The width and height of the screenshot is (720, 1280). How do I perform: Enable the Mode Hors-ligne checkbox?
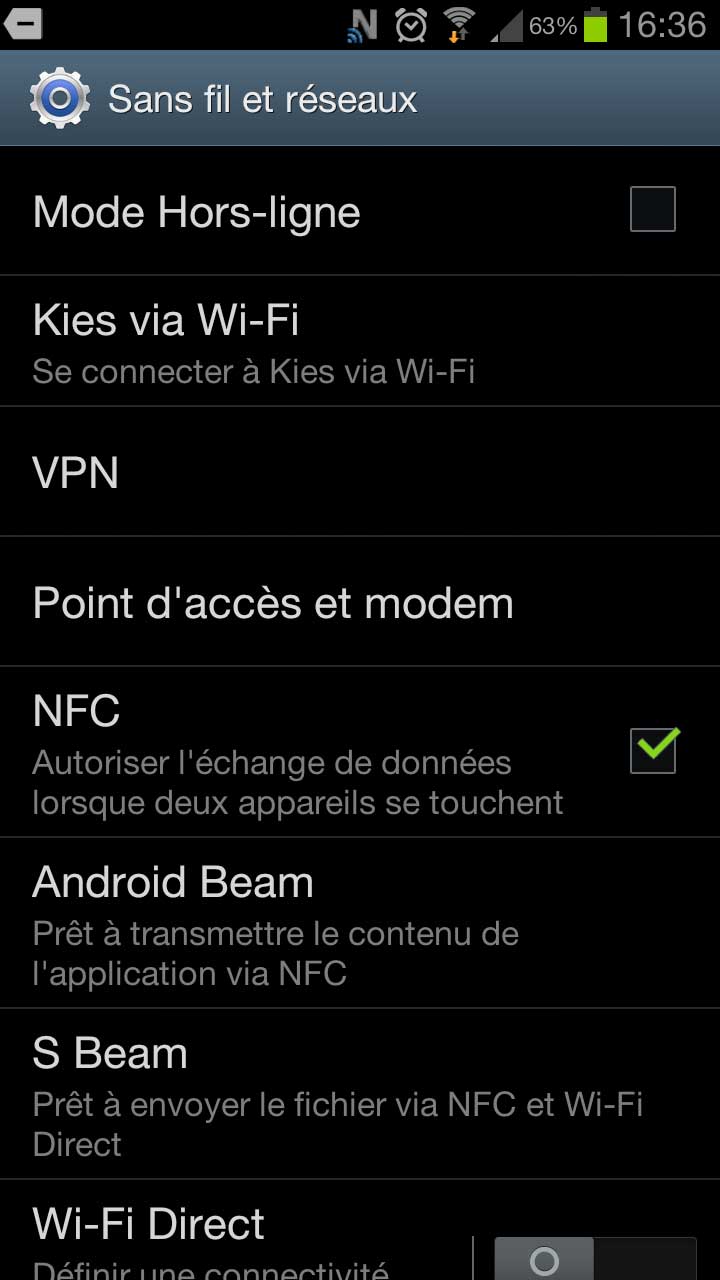click(652, 210)
